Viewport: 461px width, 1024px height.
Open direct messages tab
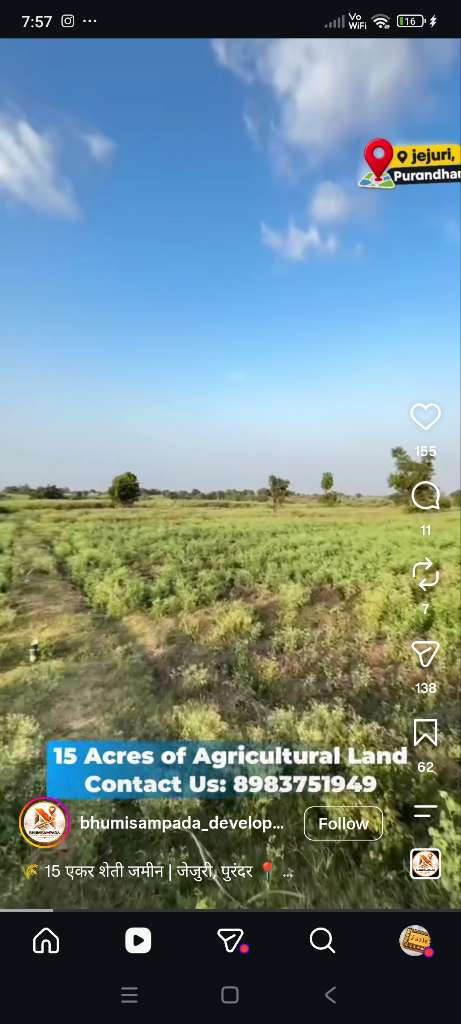pos(230,941)
